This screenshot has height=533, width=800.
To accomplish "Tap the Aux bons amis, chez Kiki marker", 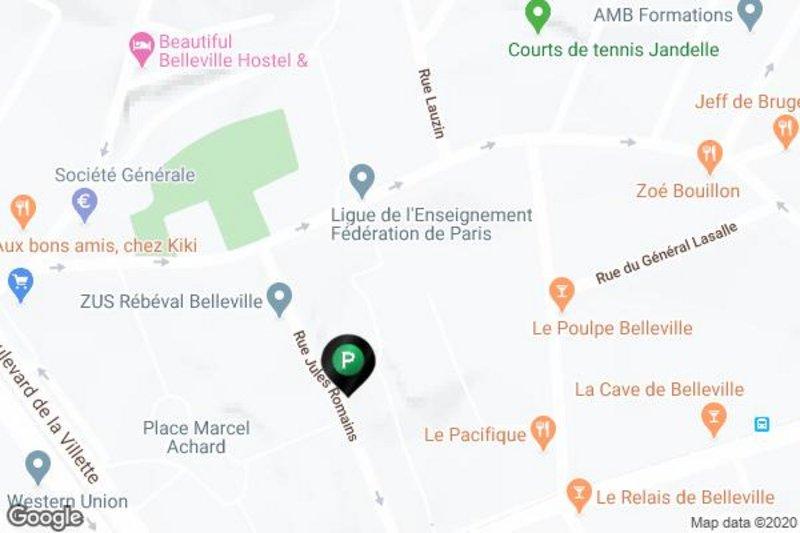I will pos(22,209).
